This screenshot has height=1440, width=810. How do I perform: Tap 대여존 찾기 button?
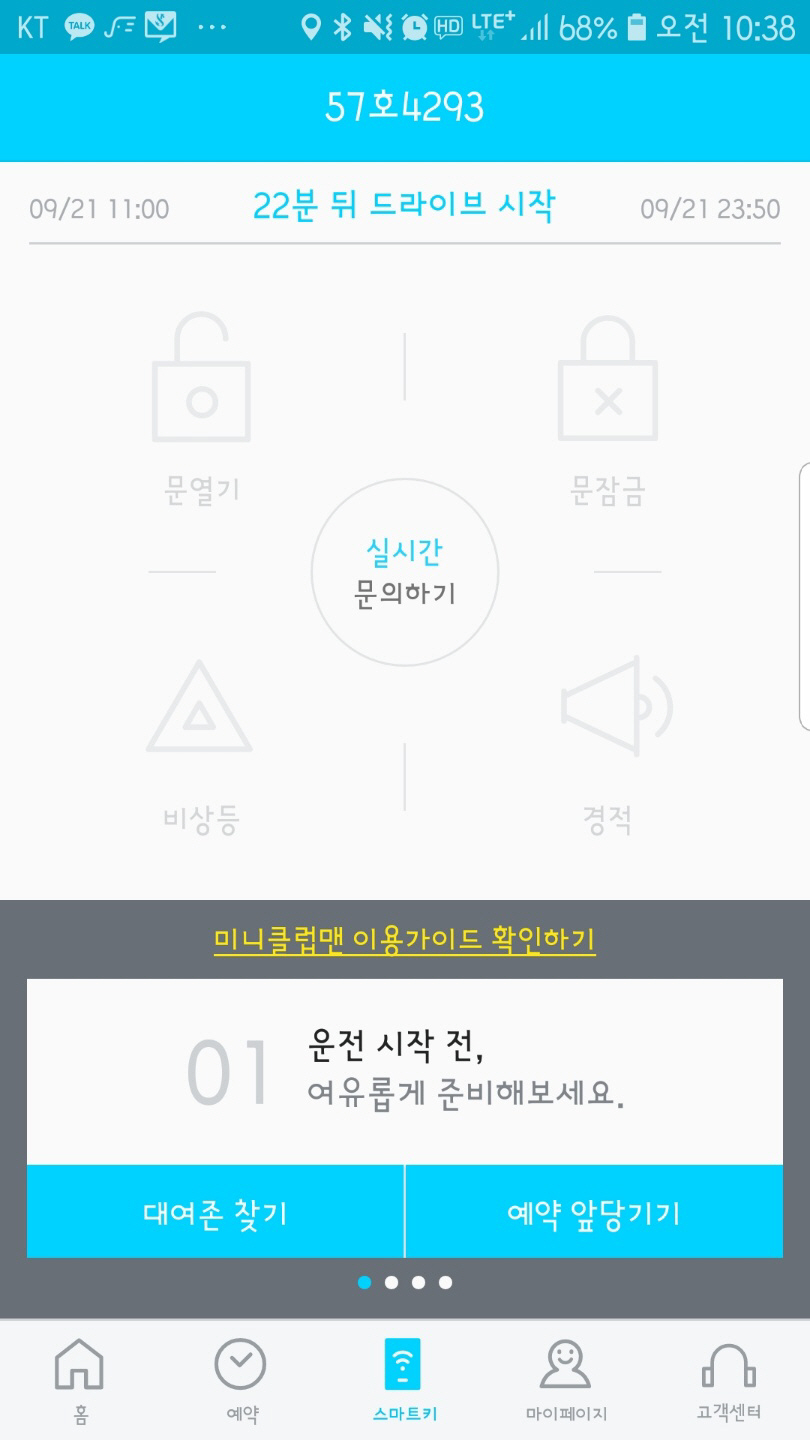[215, 1213]
